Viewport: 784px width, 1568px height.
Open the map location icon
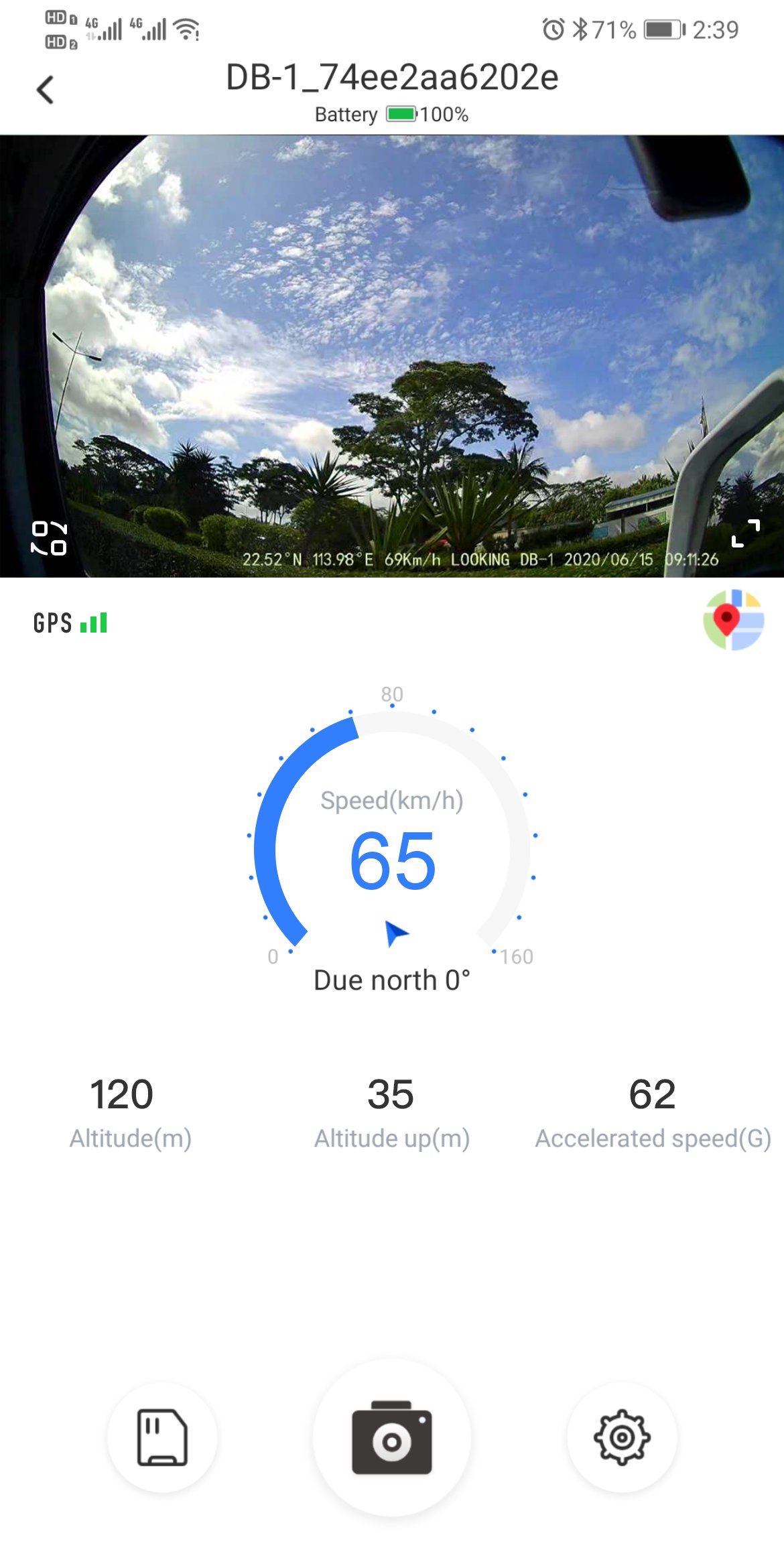coord(733,620)
